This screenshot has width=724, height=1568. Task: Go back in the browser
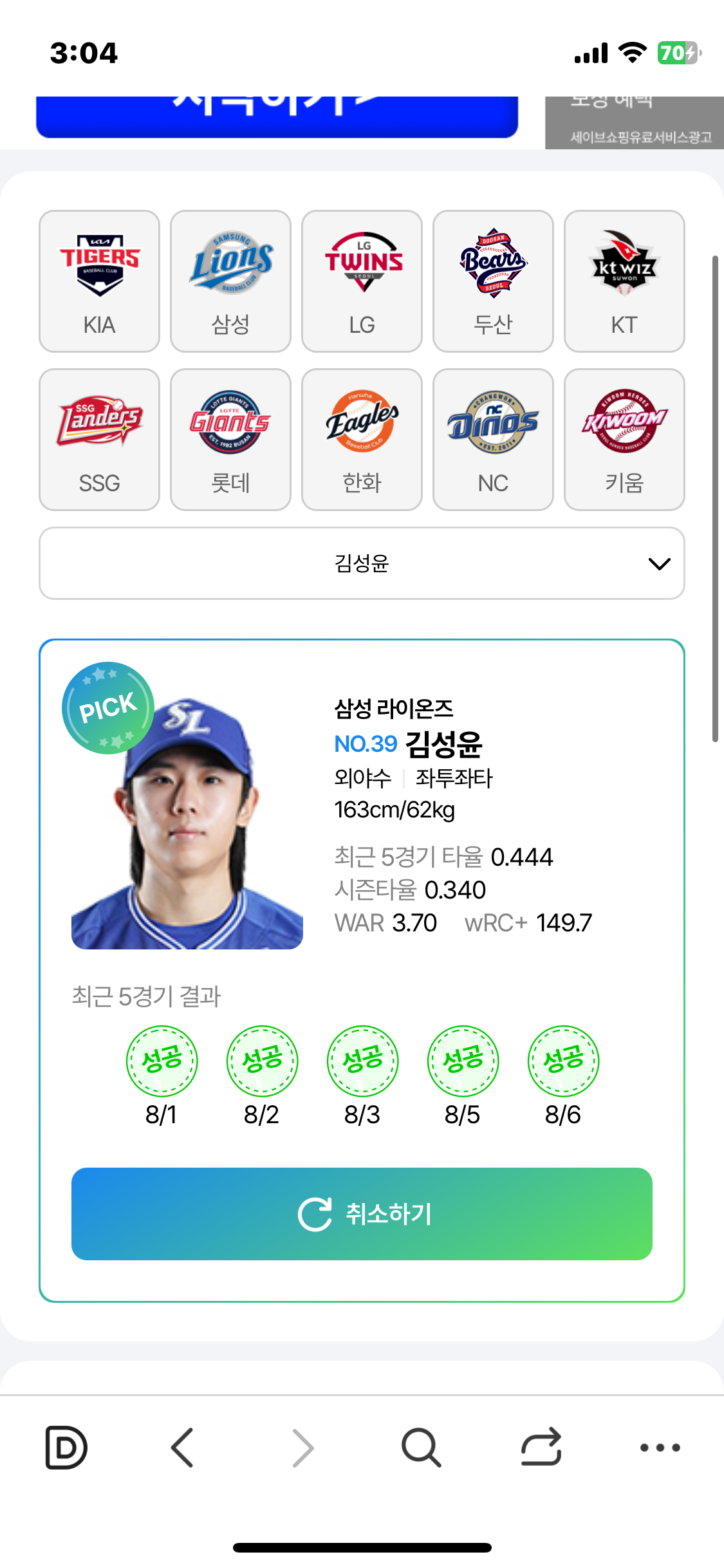[x=182, y=1448]
